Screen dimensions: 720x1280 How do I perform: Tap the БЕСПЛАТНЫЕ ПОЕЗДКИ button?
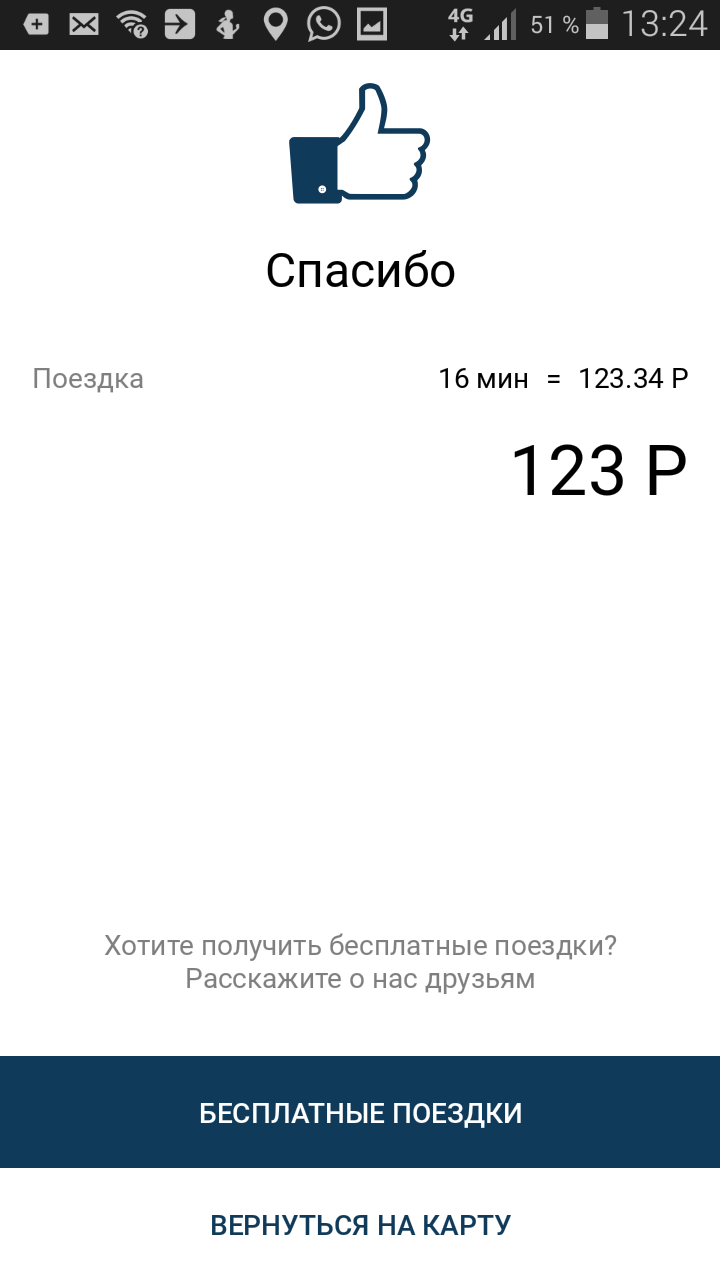(x=360, y=1112)
